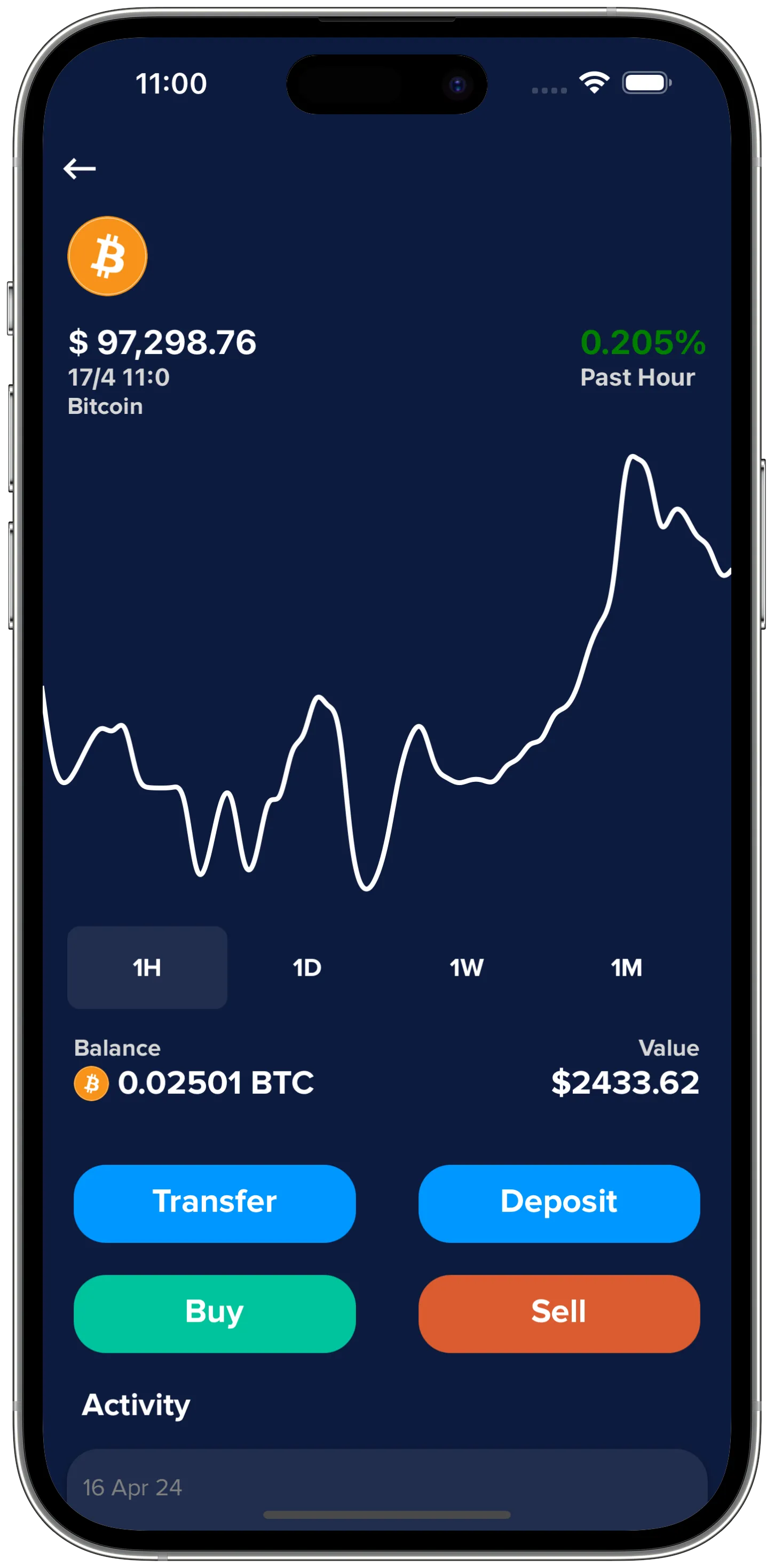Hit the green Buy button
The height and width of the screenshot is (1568, 774).
pos(214,1312)
